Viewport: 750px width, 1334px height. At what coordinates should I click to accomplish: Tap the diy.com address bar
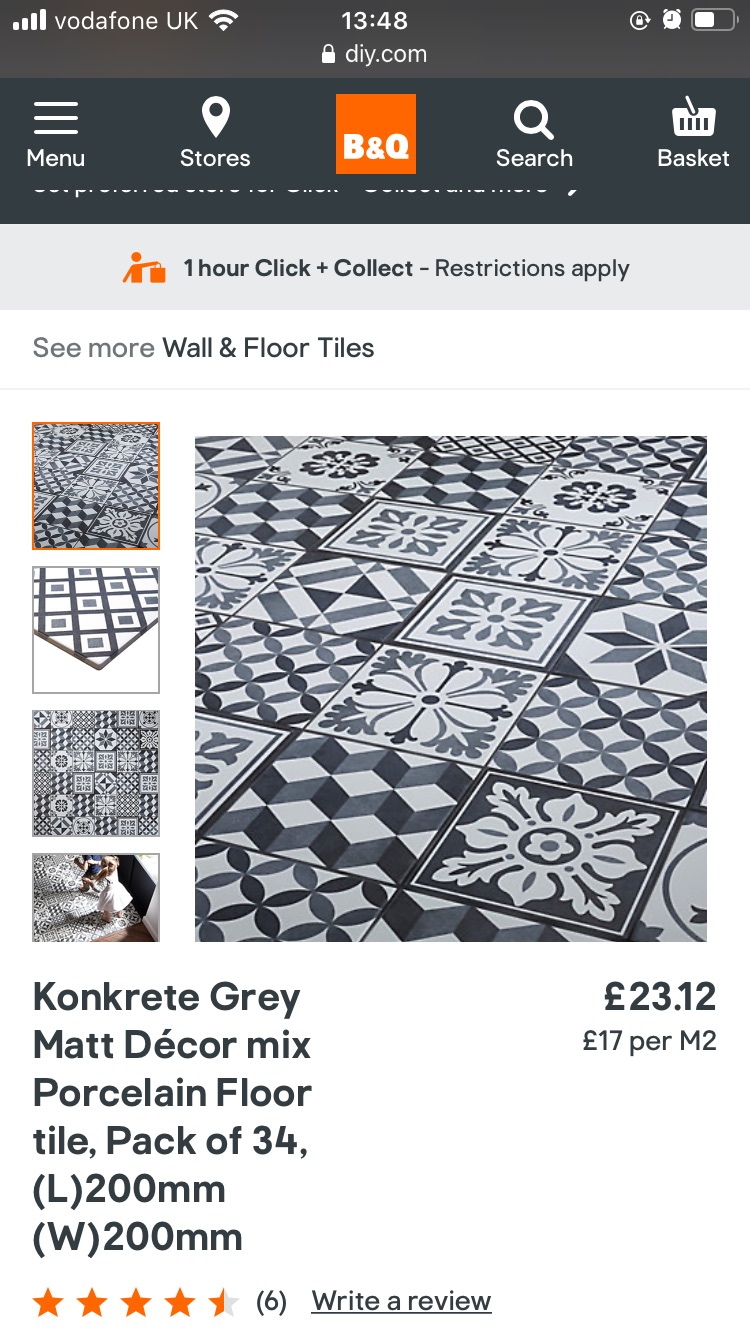375,54
